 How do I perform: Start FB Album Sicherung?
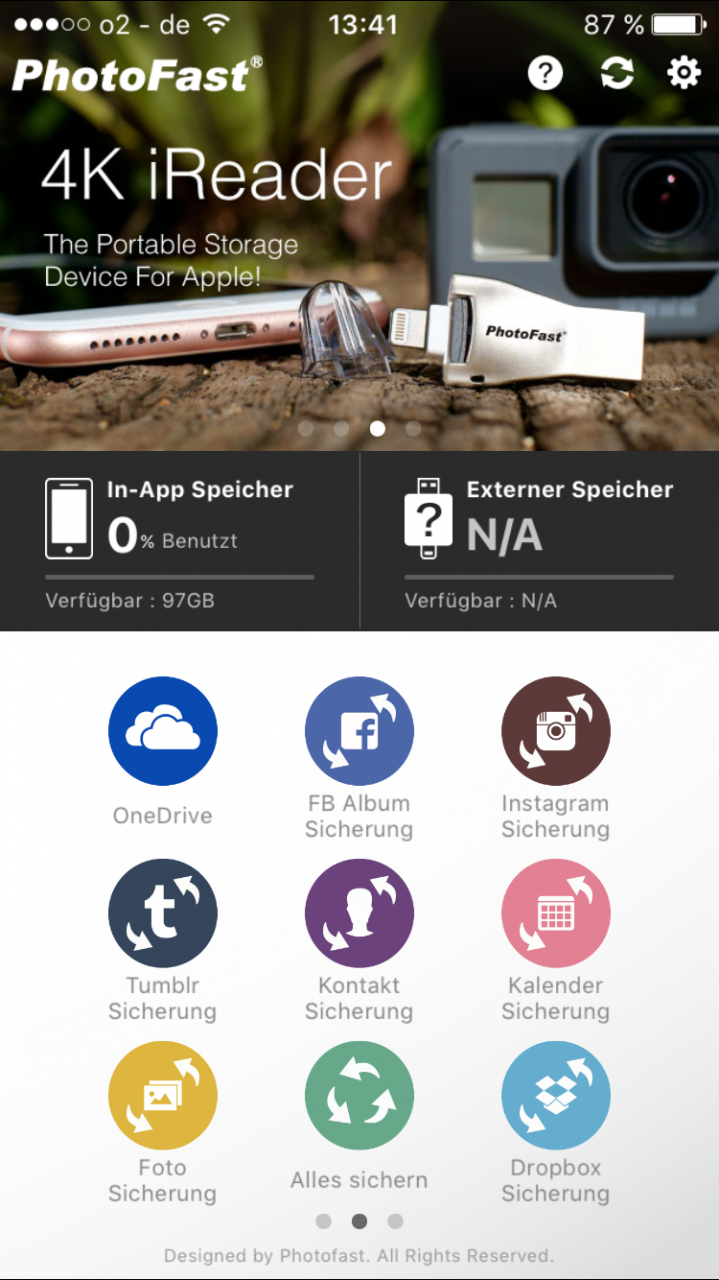[x=359, y=731]
